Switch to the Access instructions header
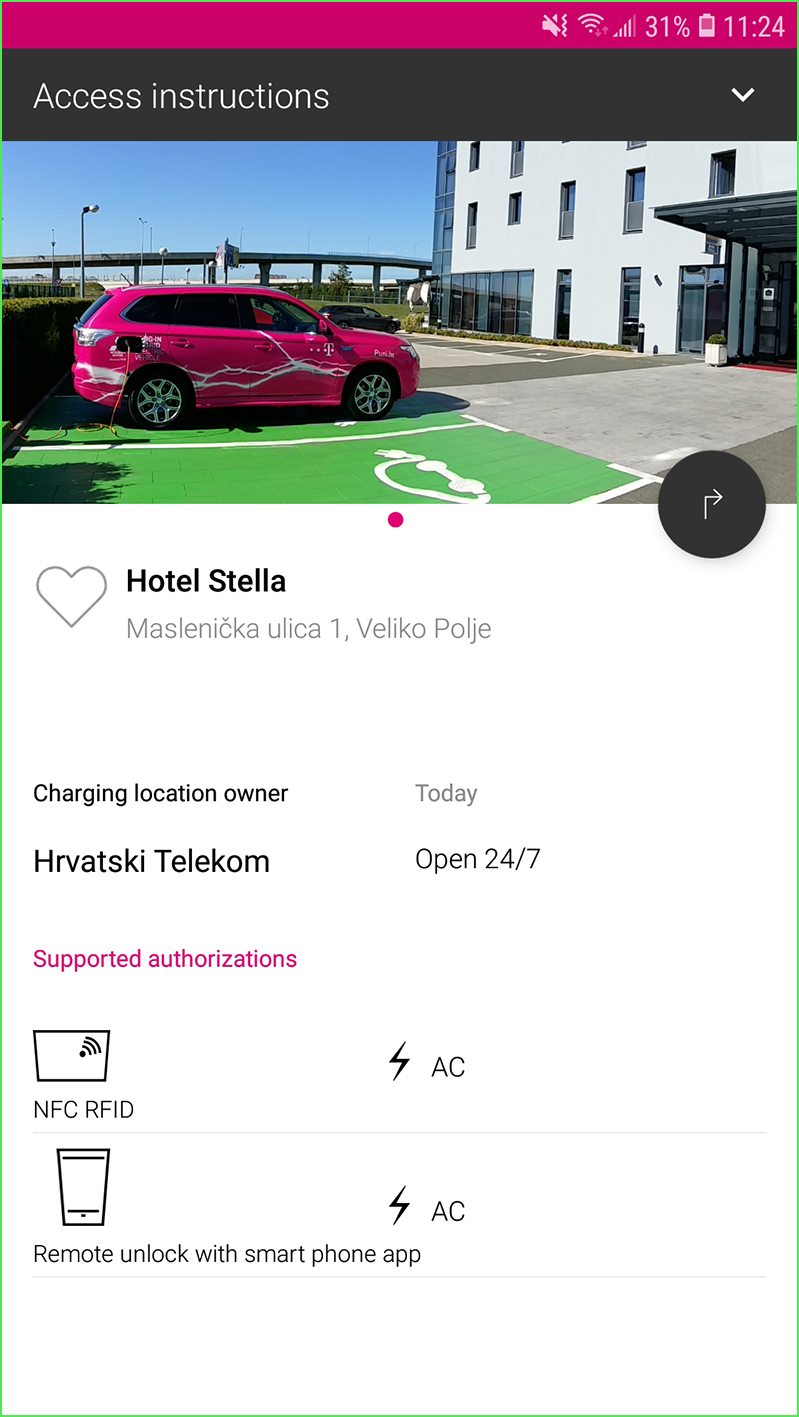The height and width of the screenshot is (1417, 799). tap(181, 94)
